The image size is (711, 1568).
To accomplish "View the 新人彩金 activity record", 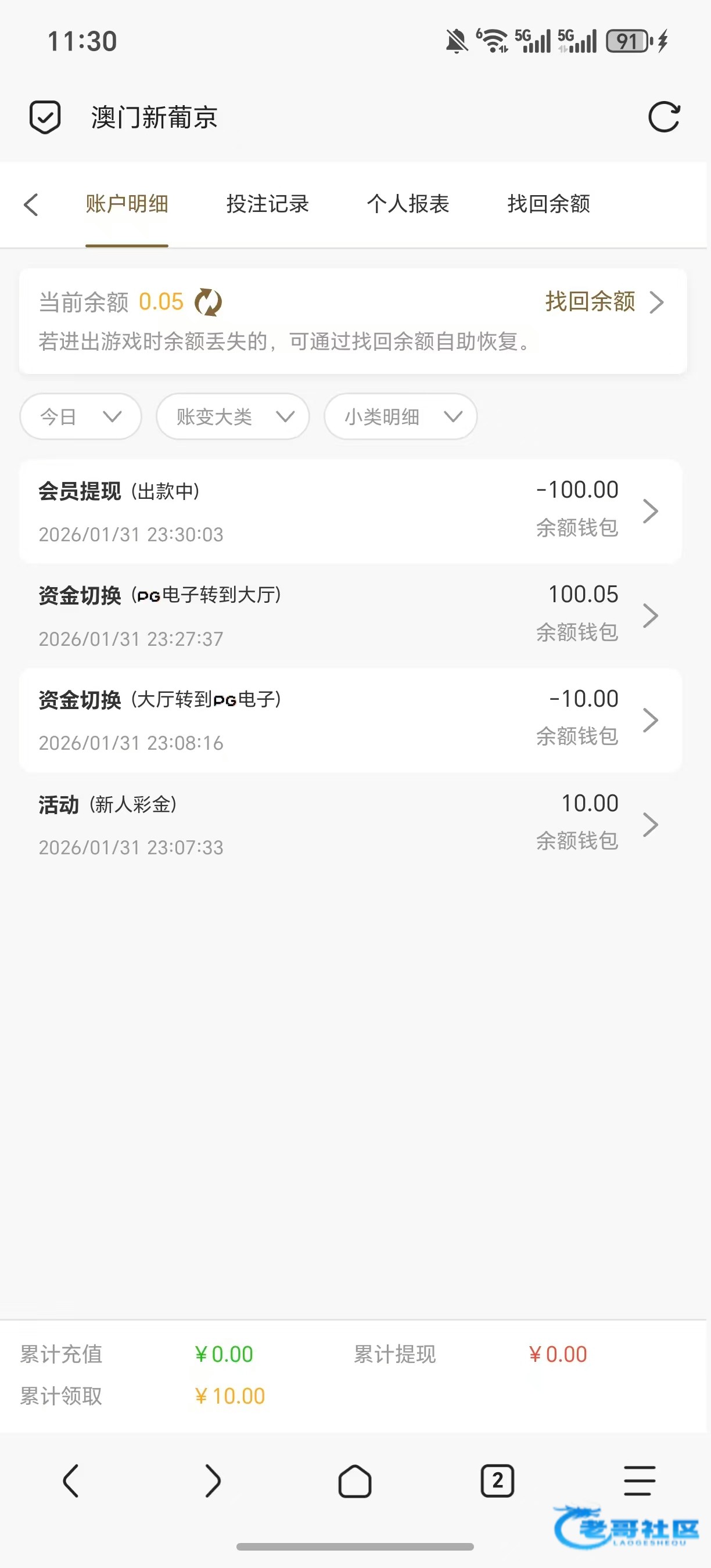I will click(350, 825).
